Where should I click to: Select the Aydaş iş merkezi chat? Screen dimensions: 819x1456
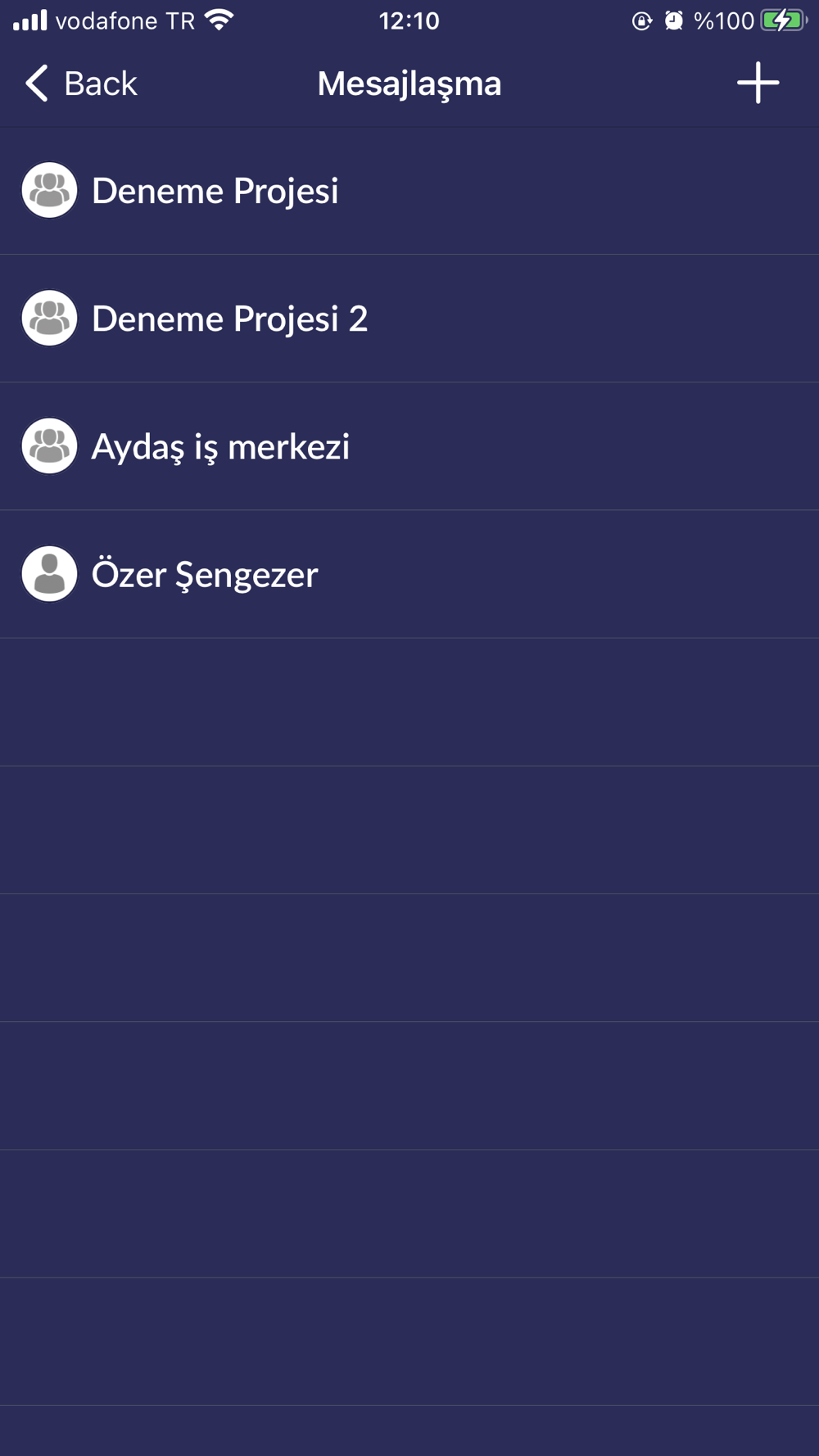coord(409,446)
